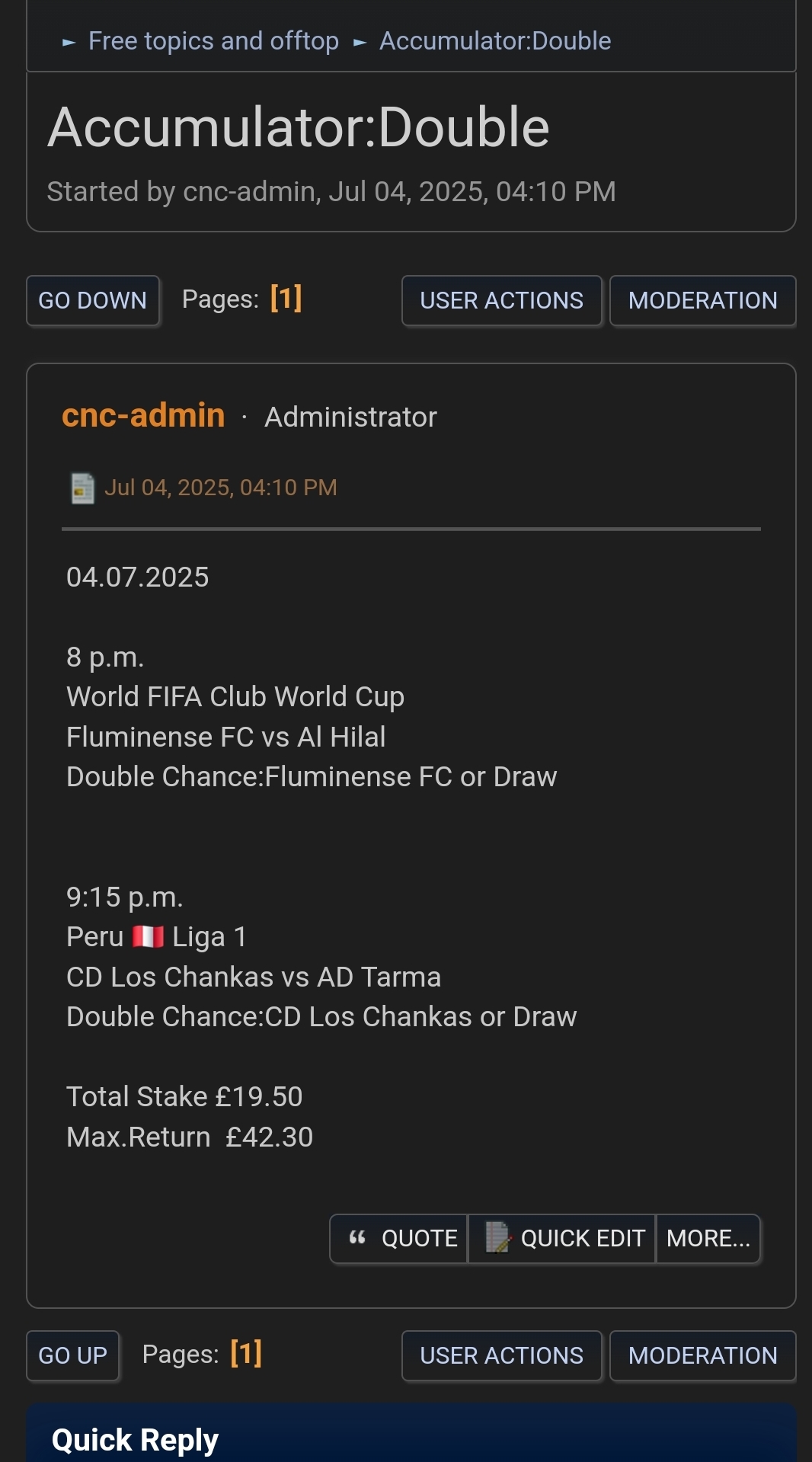Tap the GO UP button

(73, 1356)
